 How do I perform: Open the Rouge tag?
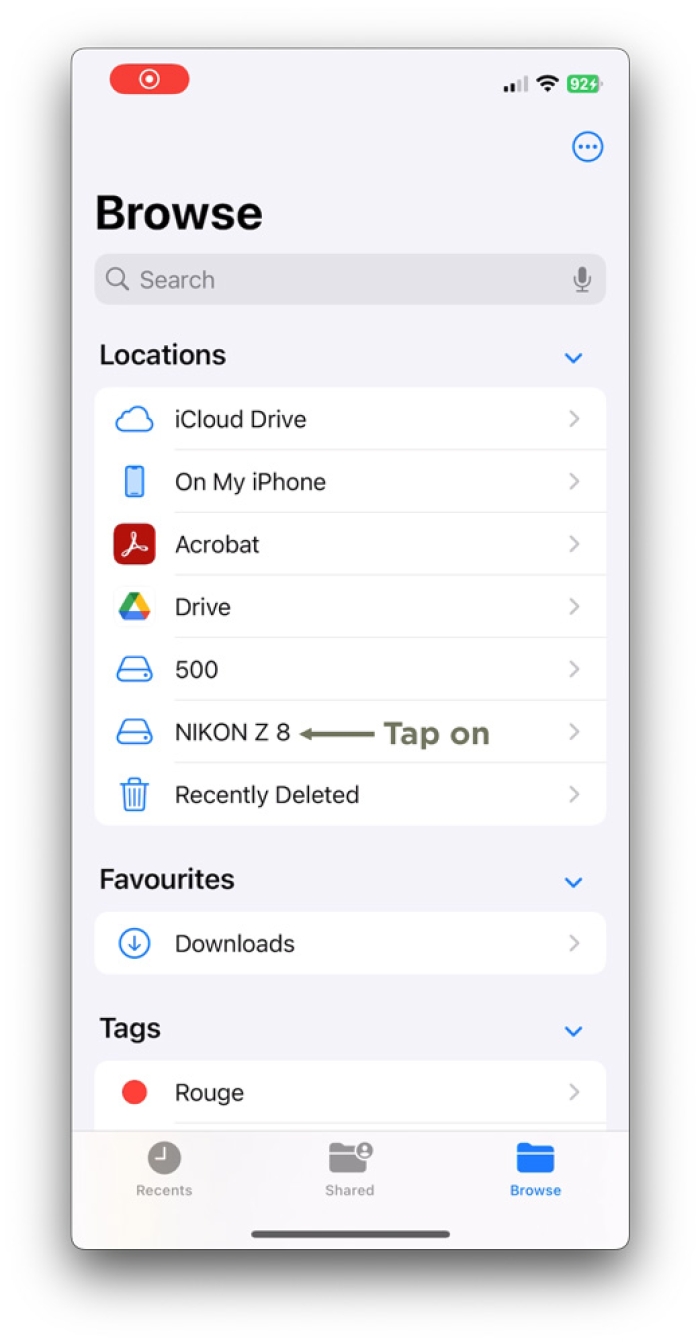(x=350, y=1092)
